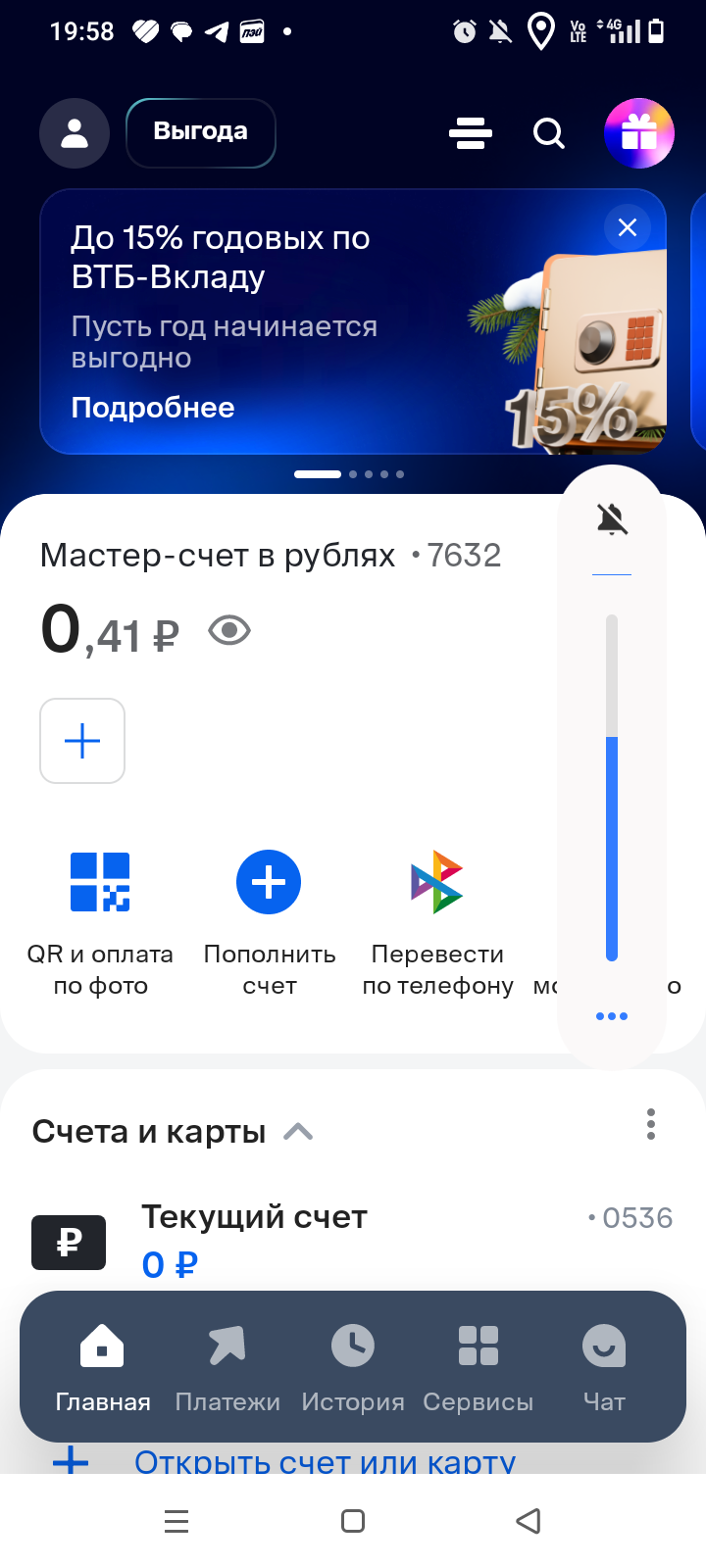This screenshot has width=706, height=1568.
Task: Tap the muted notifications status icon
Action: (x=500, y=31)
